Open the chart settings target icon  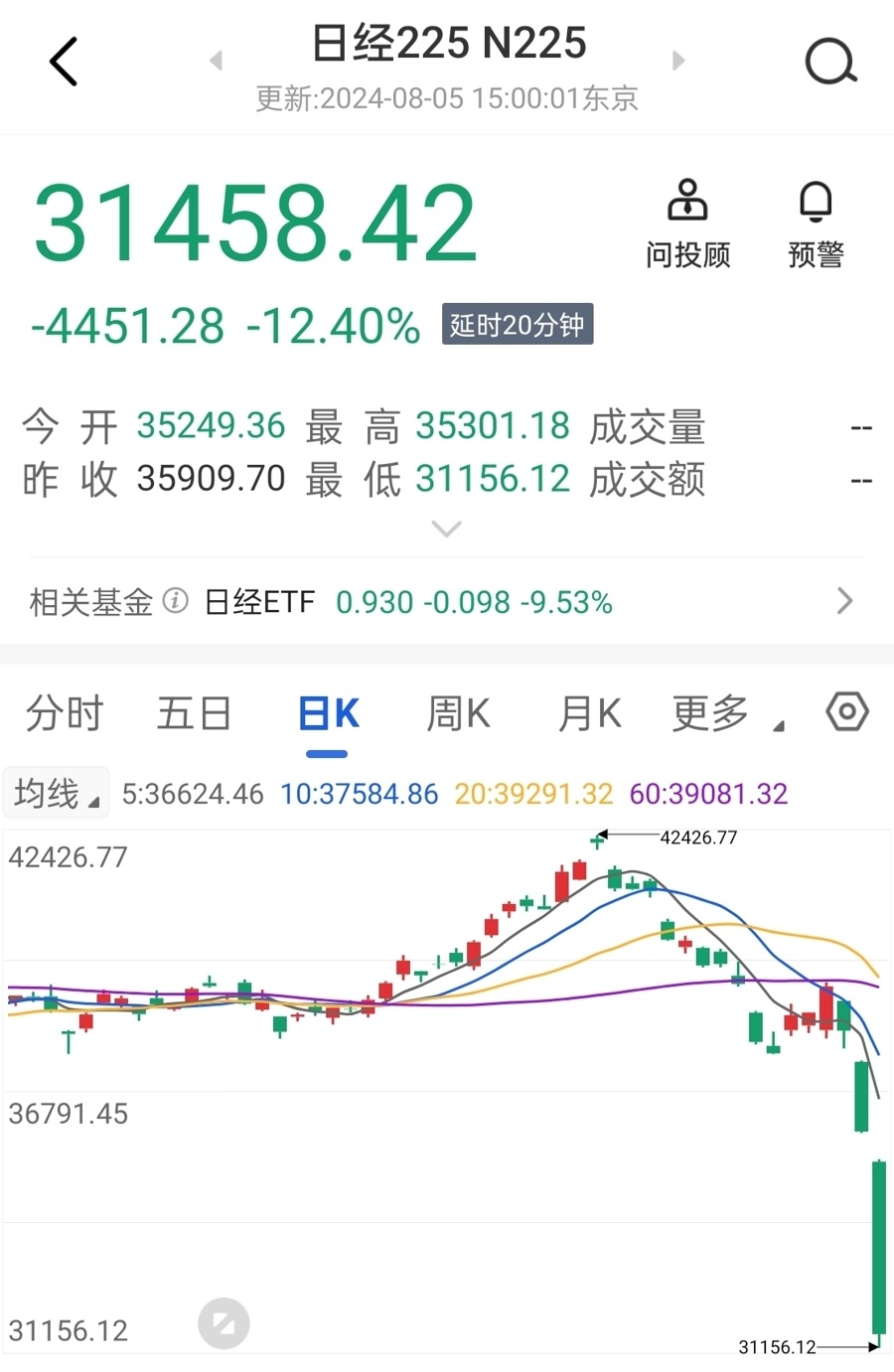click(845, 712)
